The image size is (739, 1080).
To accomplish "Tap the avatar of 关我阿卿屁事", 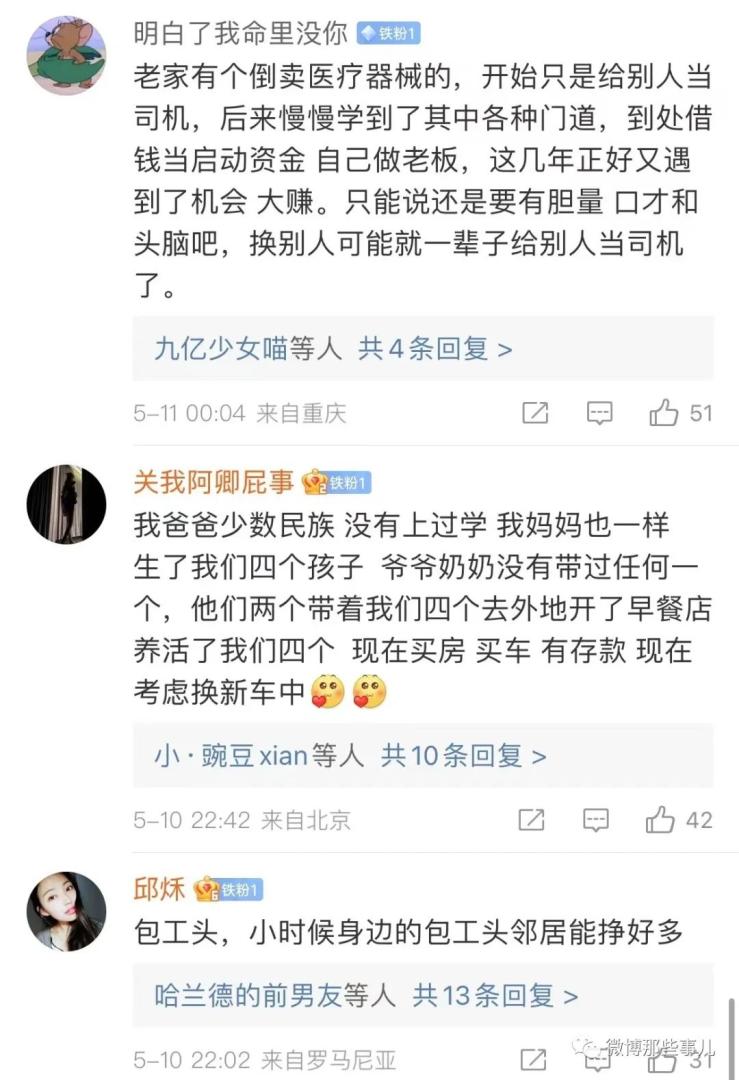I will click(65, 504).
